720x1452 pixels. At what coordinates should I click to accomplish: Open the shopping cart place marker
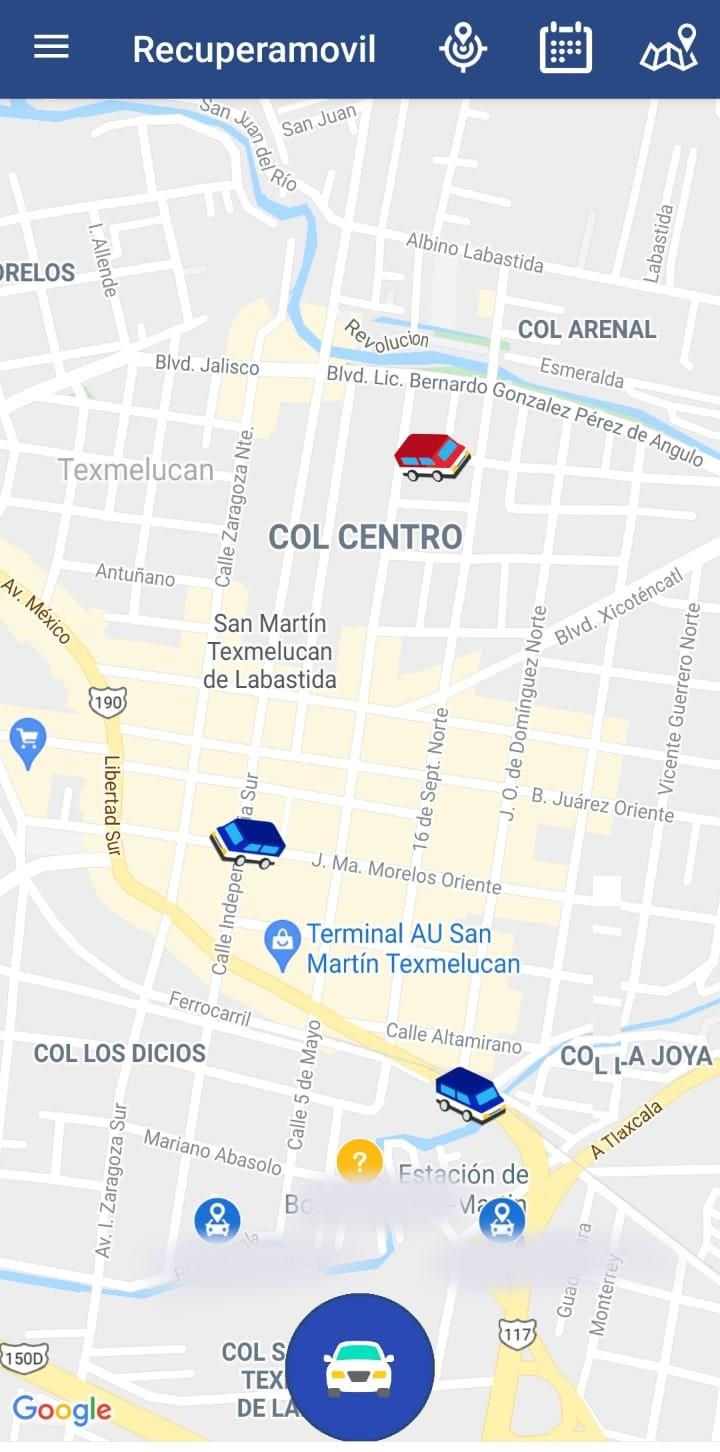pos(28,742)
